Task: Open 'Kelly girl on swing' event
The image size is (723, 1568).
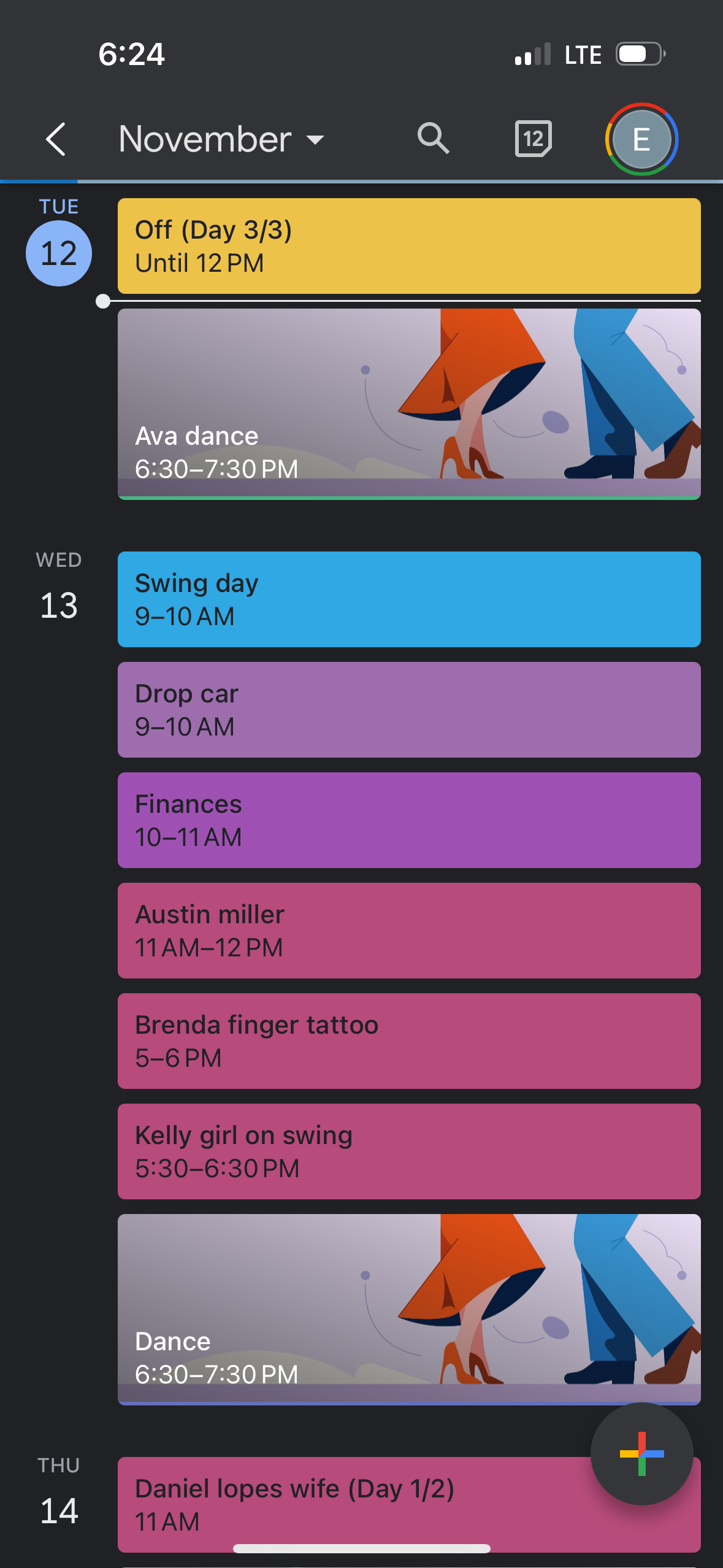Action: point(408,1151)
